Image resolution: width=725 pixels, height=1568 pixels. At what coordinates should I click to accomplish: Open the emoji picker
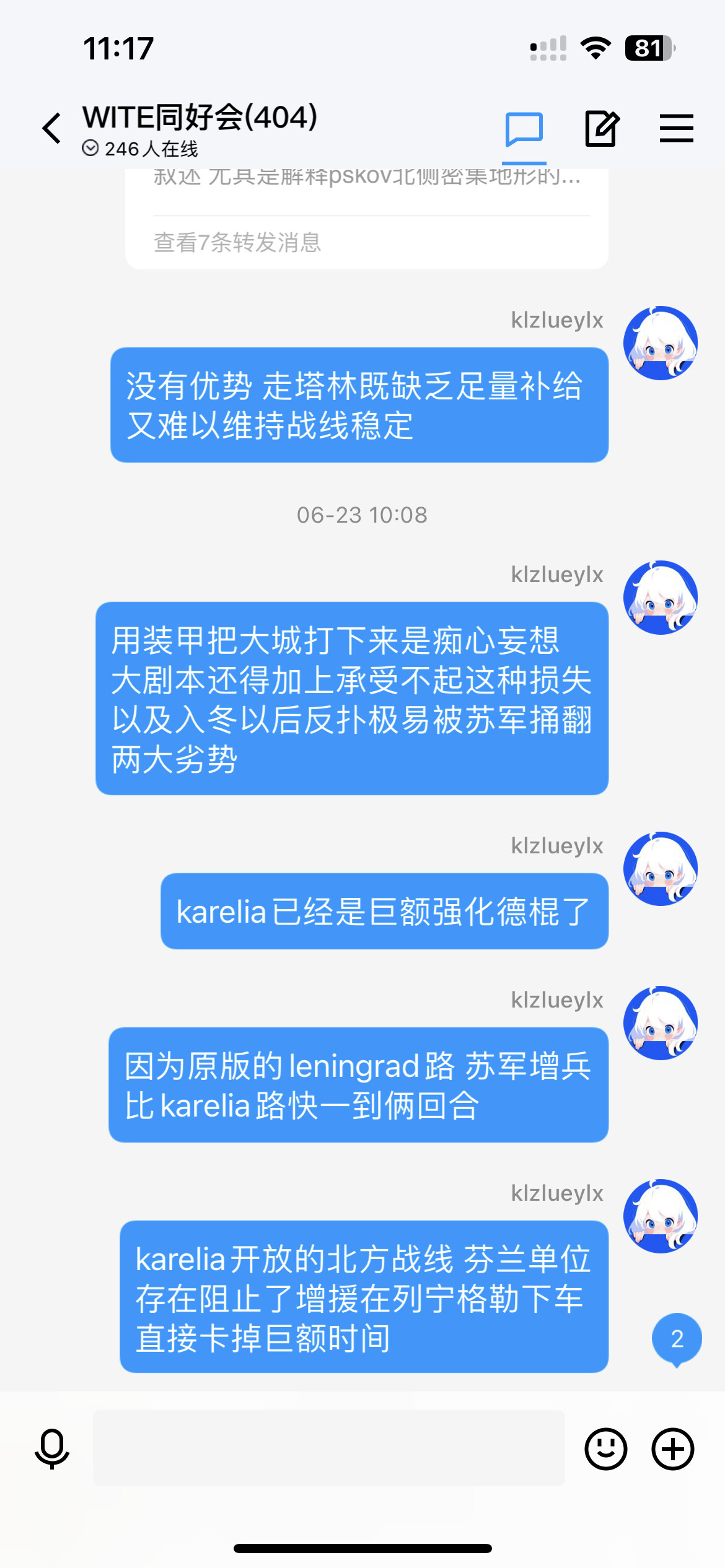pos(605,1448)
